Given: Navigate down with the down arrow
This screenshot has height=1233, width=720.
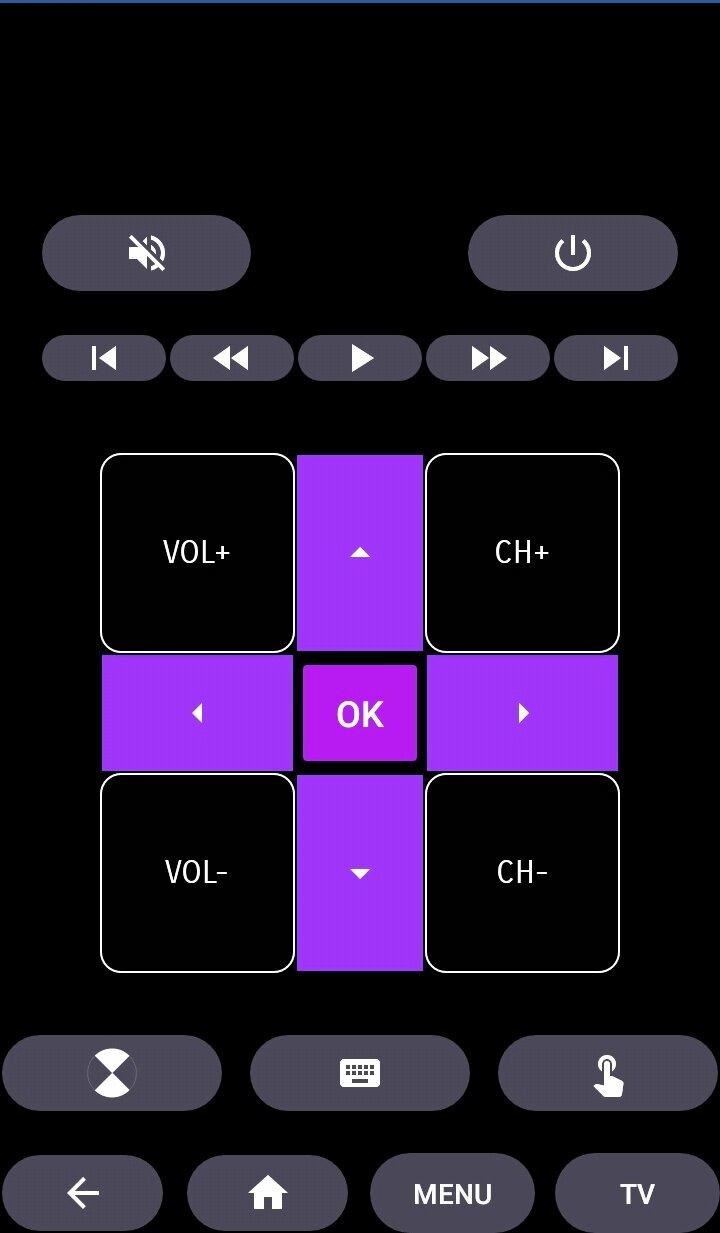Looking at the screenshot, I should (x=360, y=872).
